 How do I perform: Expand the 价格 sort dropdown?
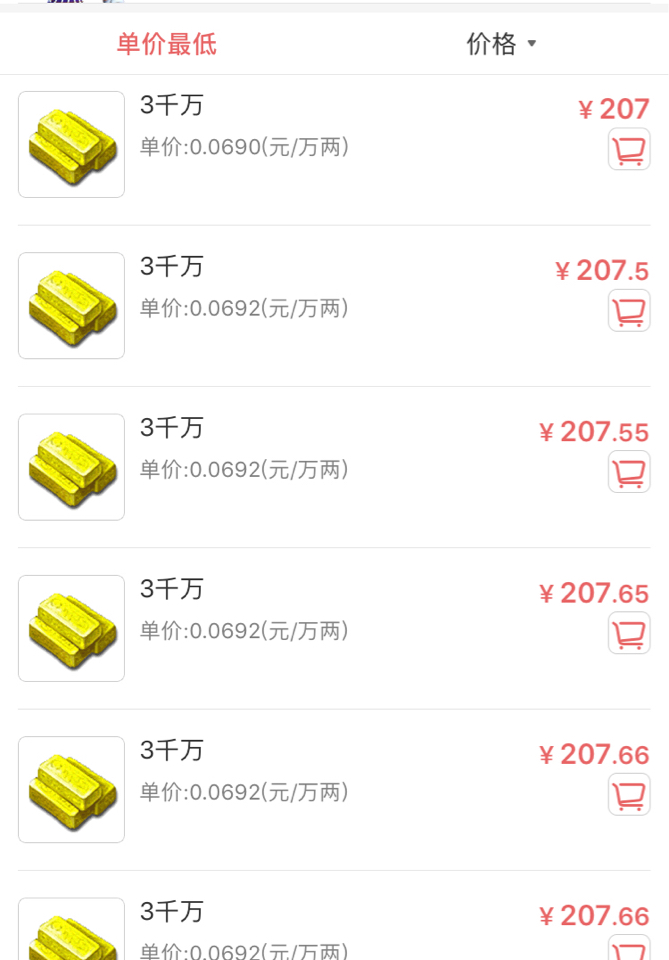click(x=502, y=44)
